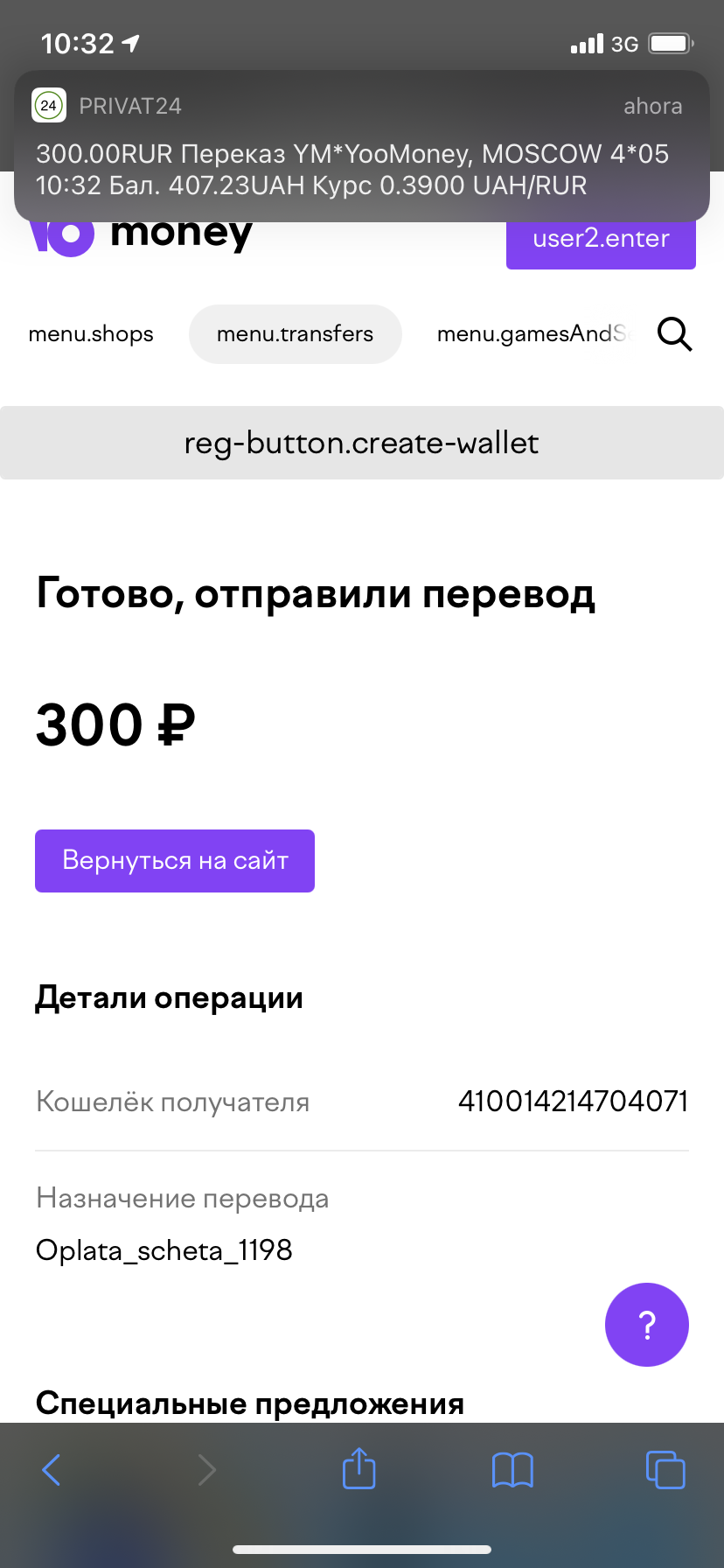724x1568 pixels.
Task: Open the search magnifier icon
Action: pos(674,334)
